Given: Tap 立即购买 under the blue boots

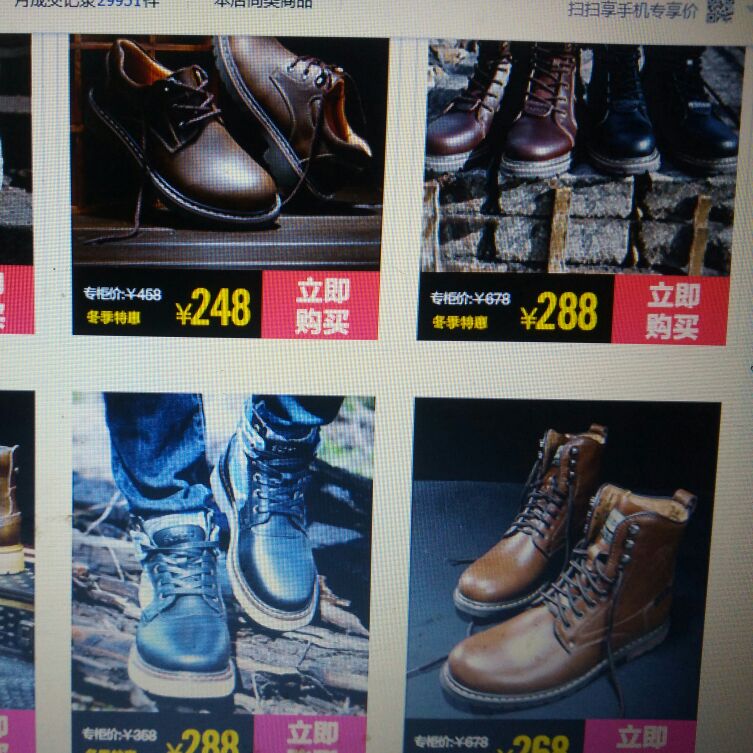Looking at the screenshot, I should (x=310, y=735).
